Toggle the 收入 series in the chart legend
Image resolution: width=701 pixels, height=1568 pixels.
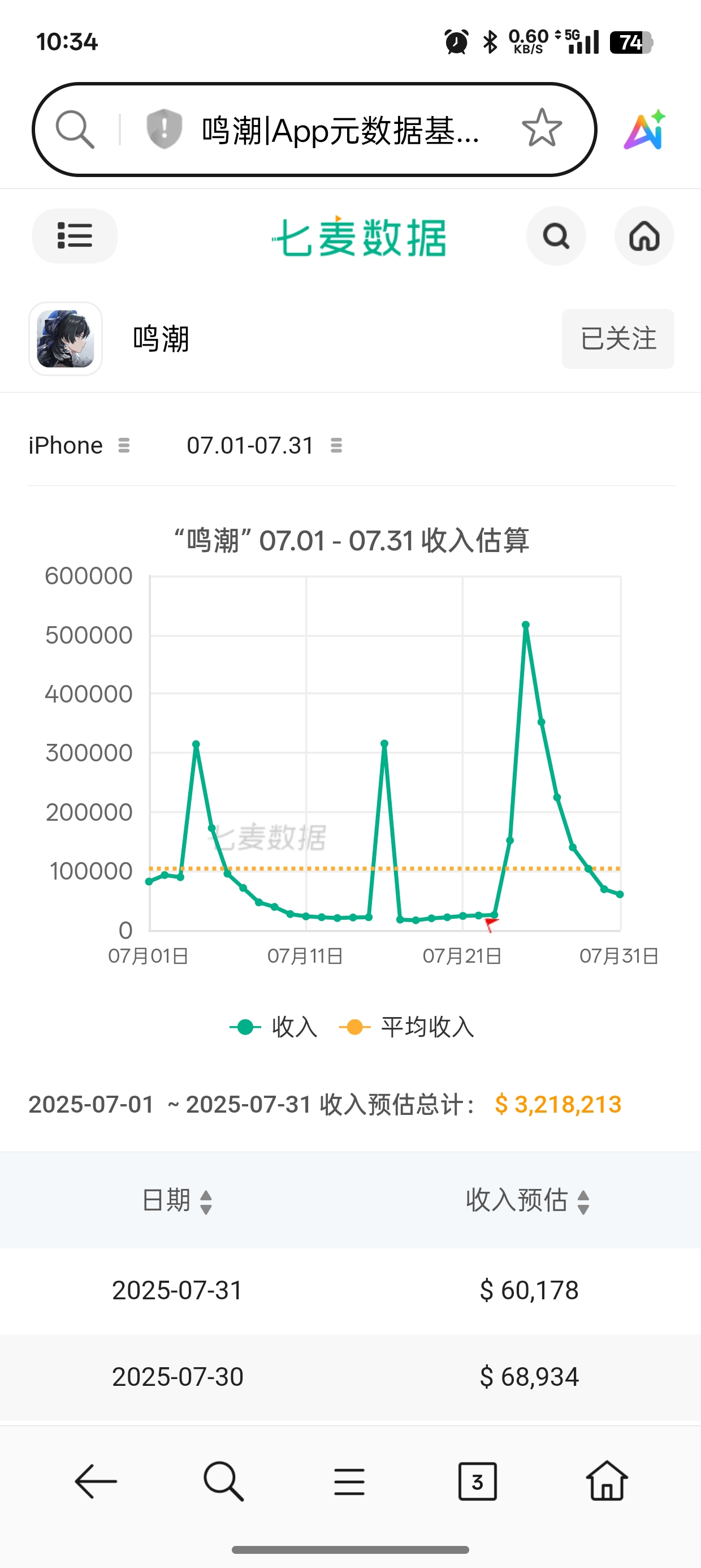(274, 1027)
